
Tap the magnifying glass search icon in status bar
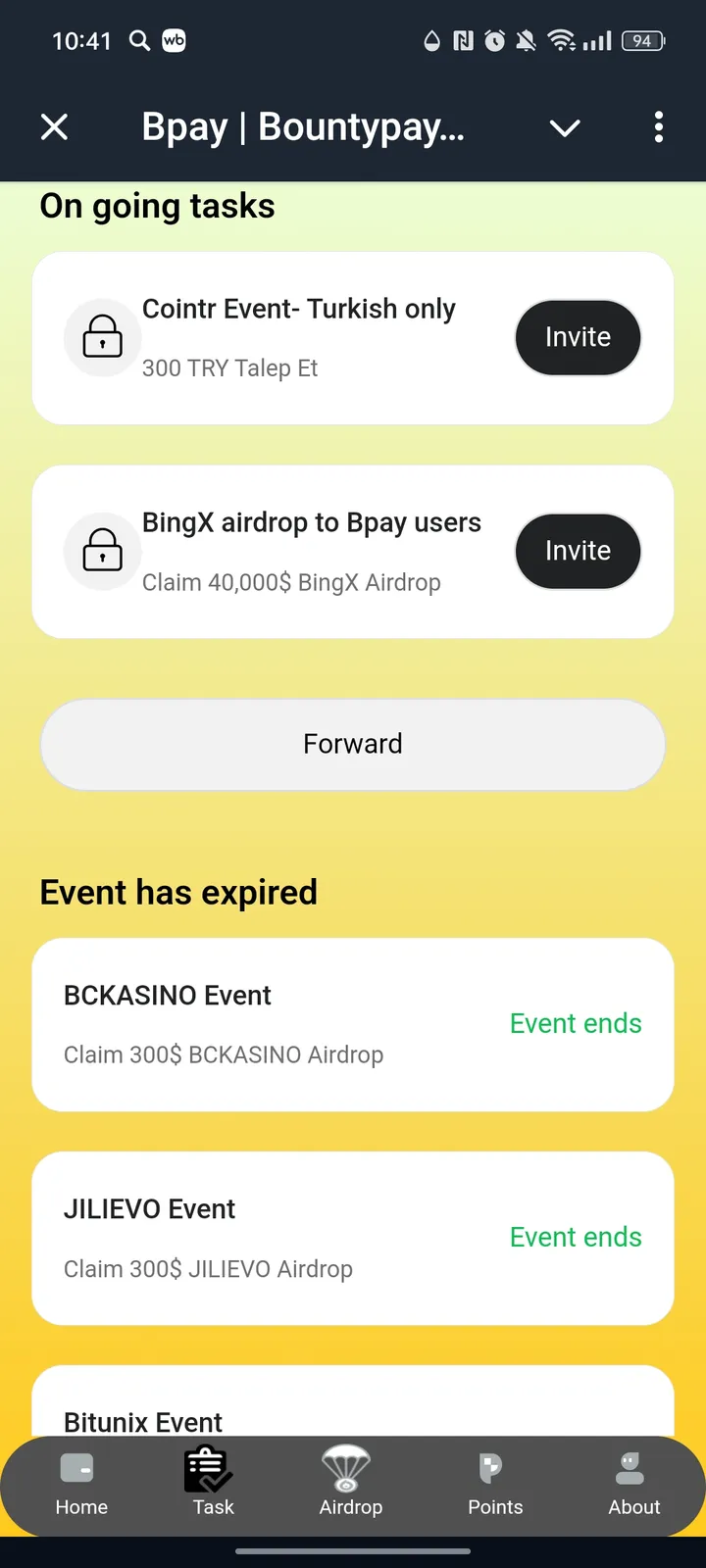(x=138, y=41)
